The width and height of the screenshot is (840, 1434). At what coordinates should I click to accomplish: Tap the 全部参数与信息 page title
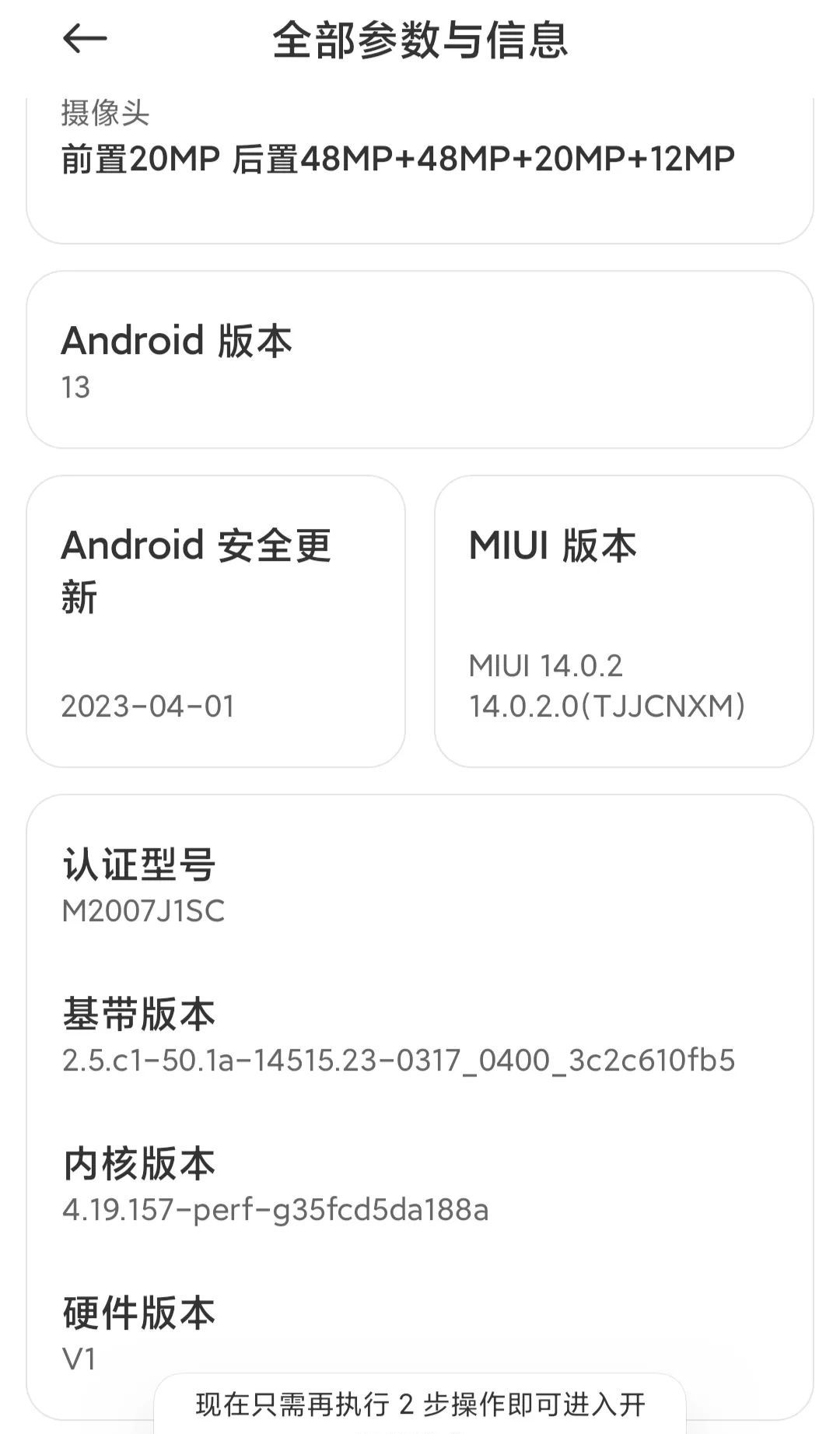pyautogui.click(x=420, y=43)
